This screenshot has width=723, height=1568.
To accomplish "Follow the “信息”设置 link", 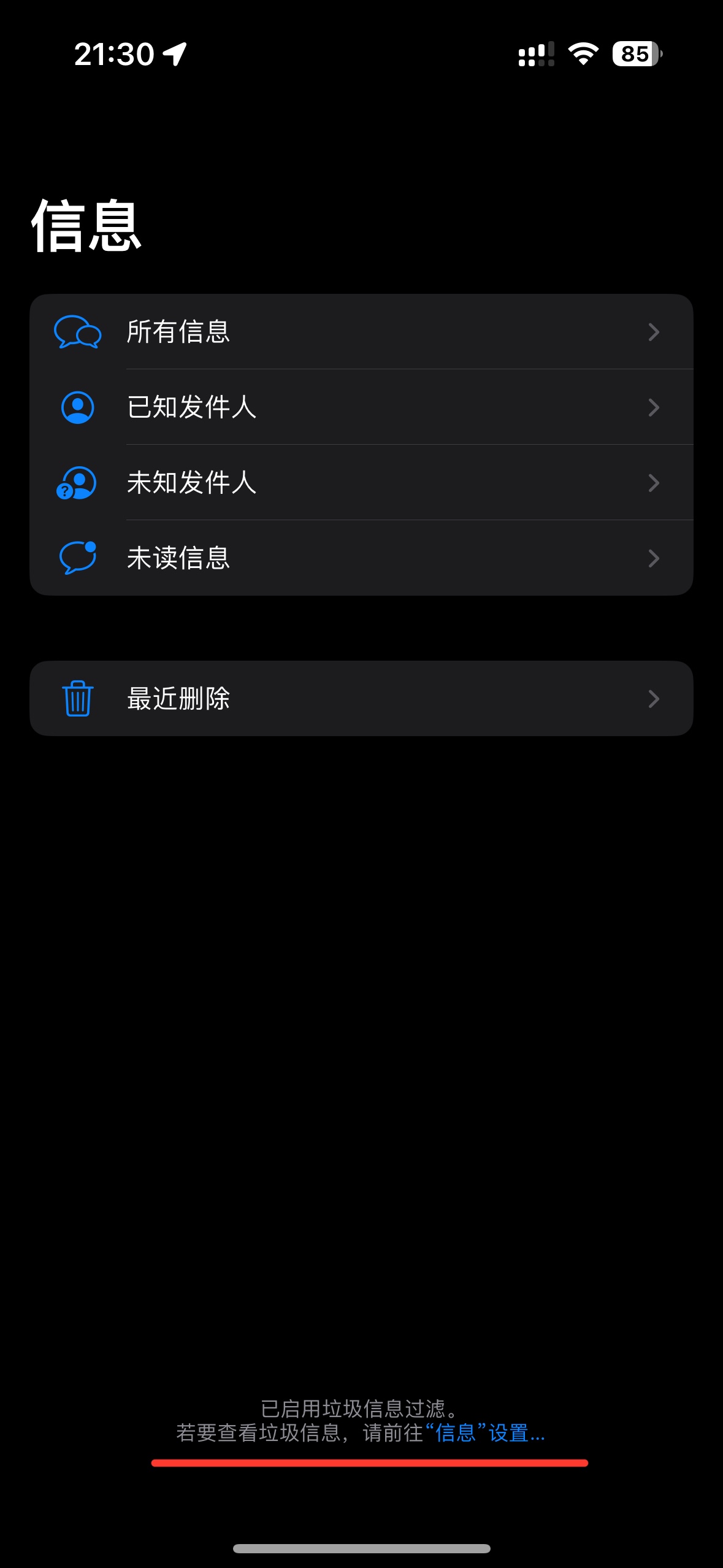I will click(x=484, y=1433).
